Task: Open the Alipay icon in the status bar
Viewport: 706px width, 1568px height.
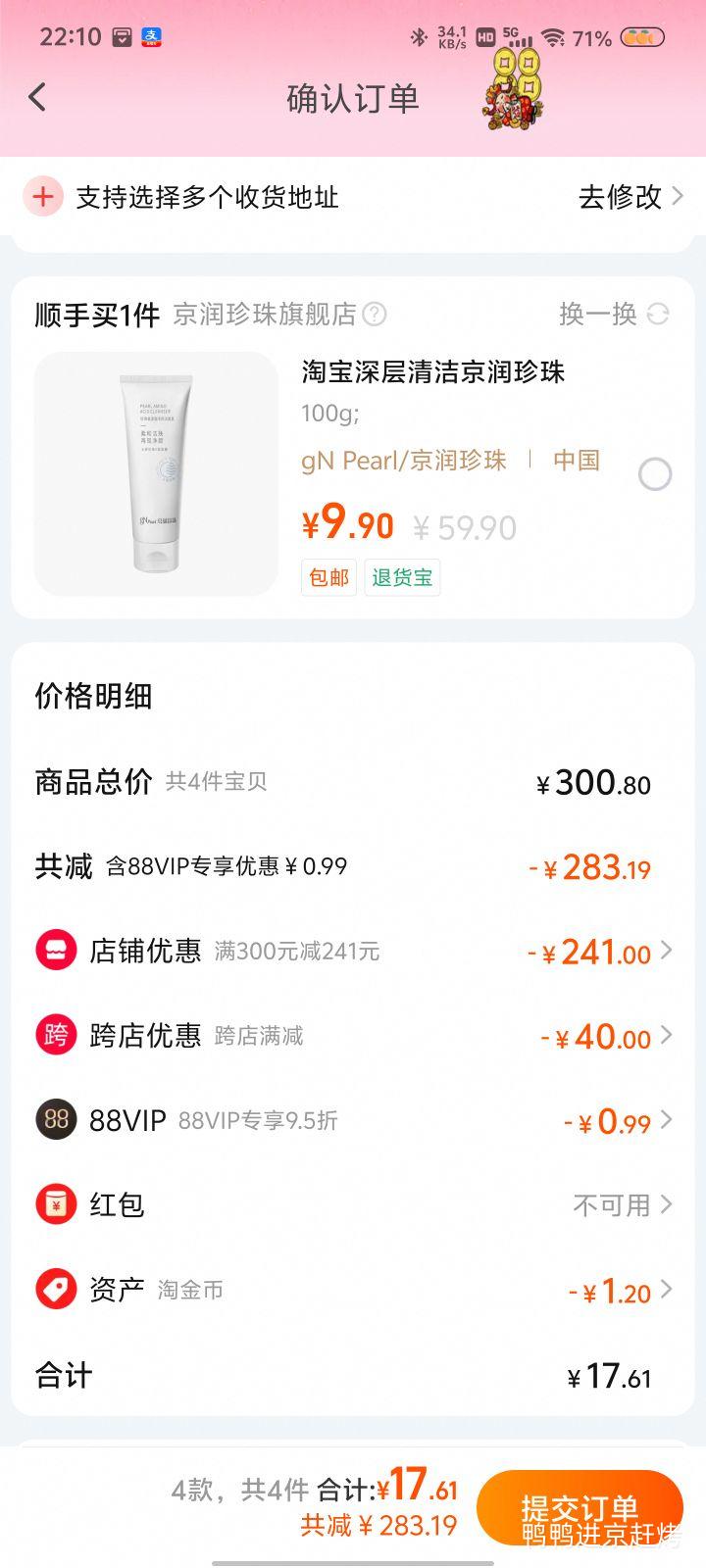Action: [x=152, y=37]
